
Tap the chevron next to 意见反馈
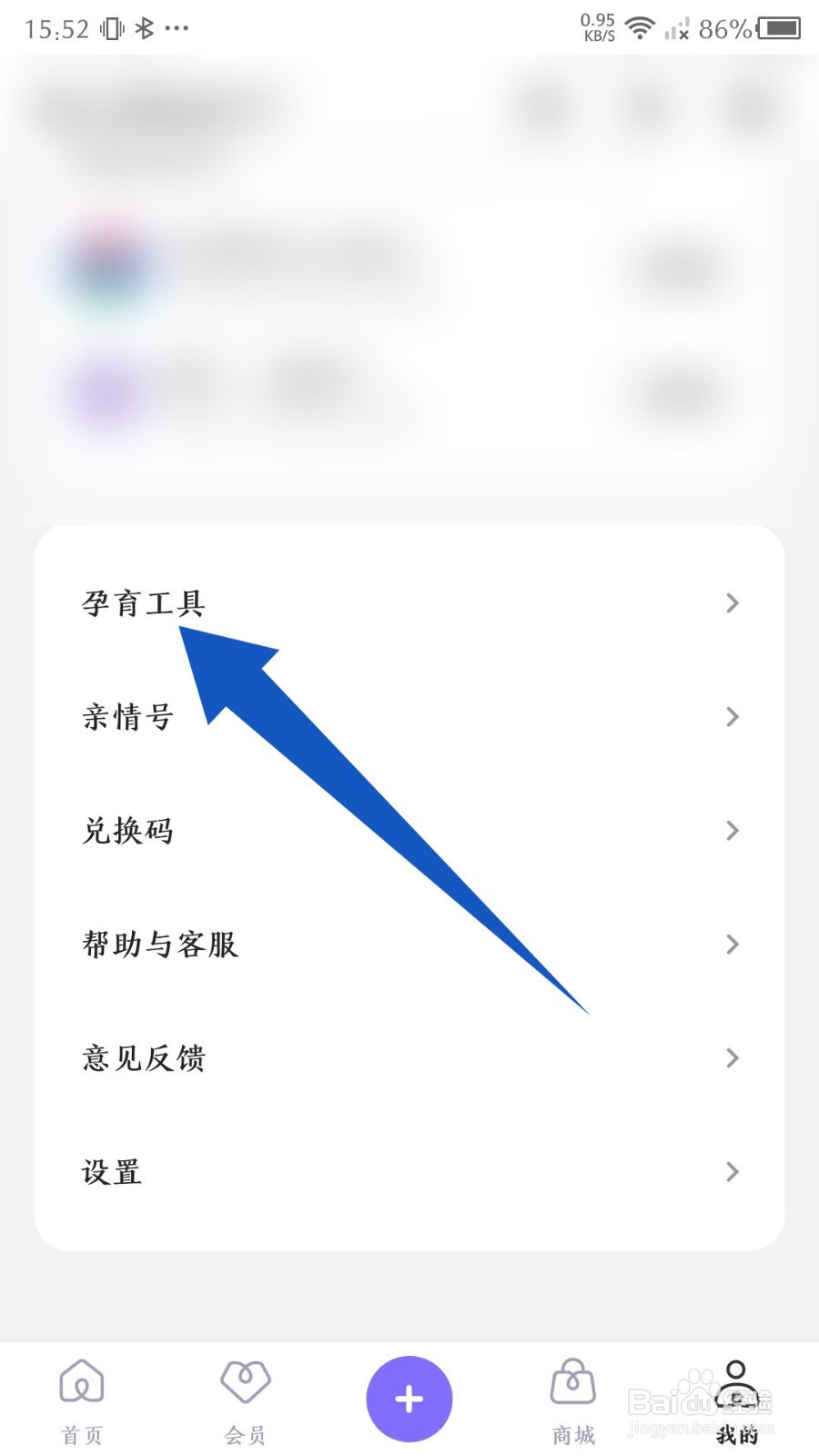click(733, 1057)
